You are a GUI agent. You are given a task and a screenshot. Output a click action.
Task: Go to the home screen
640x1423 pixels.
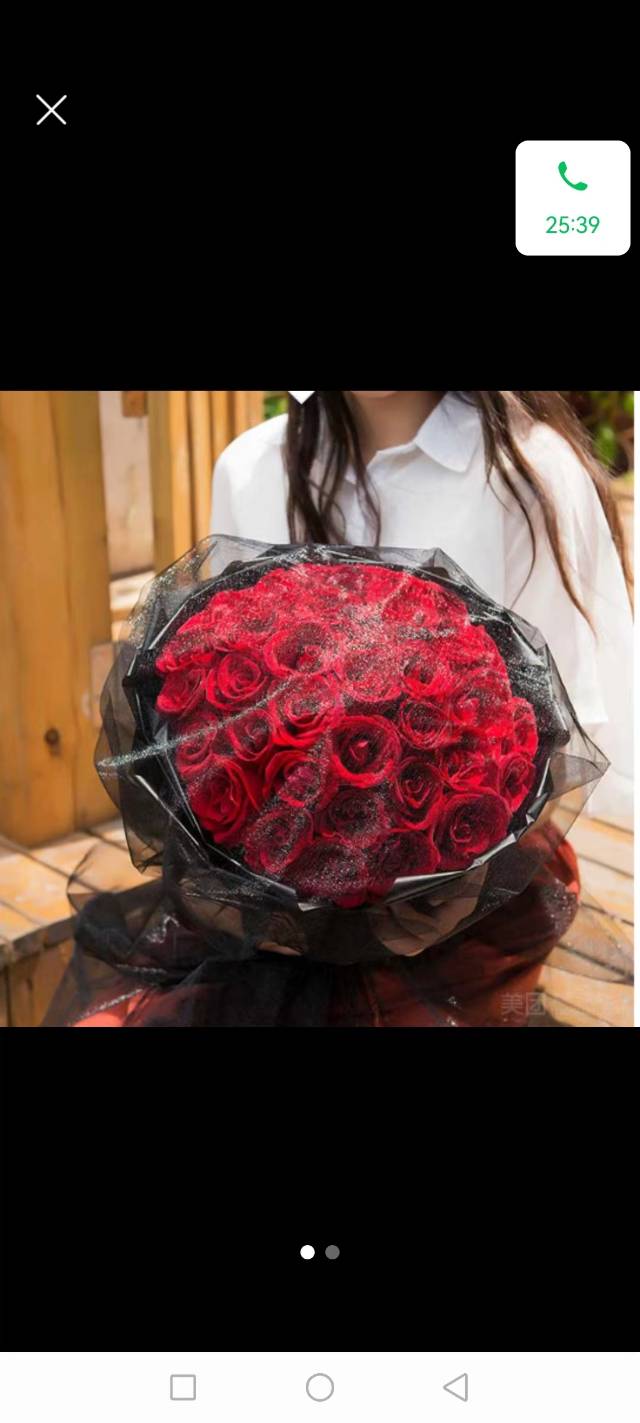320,1387
